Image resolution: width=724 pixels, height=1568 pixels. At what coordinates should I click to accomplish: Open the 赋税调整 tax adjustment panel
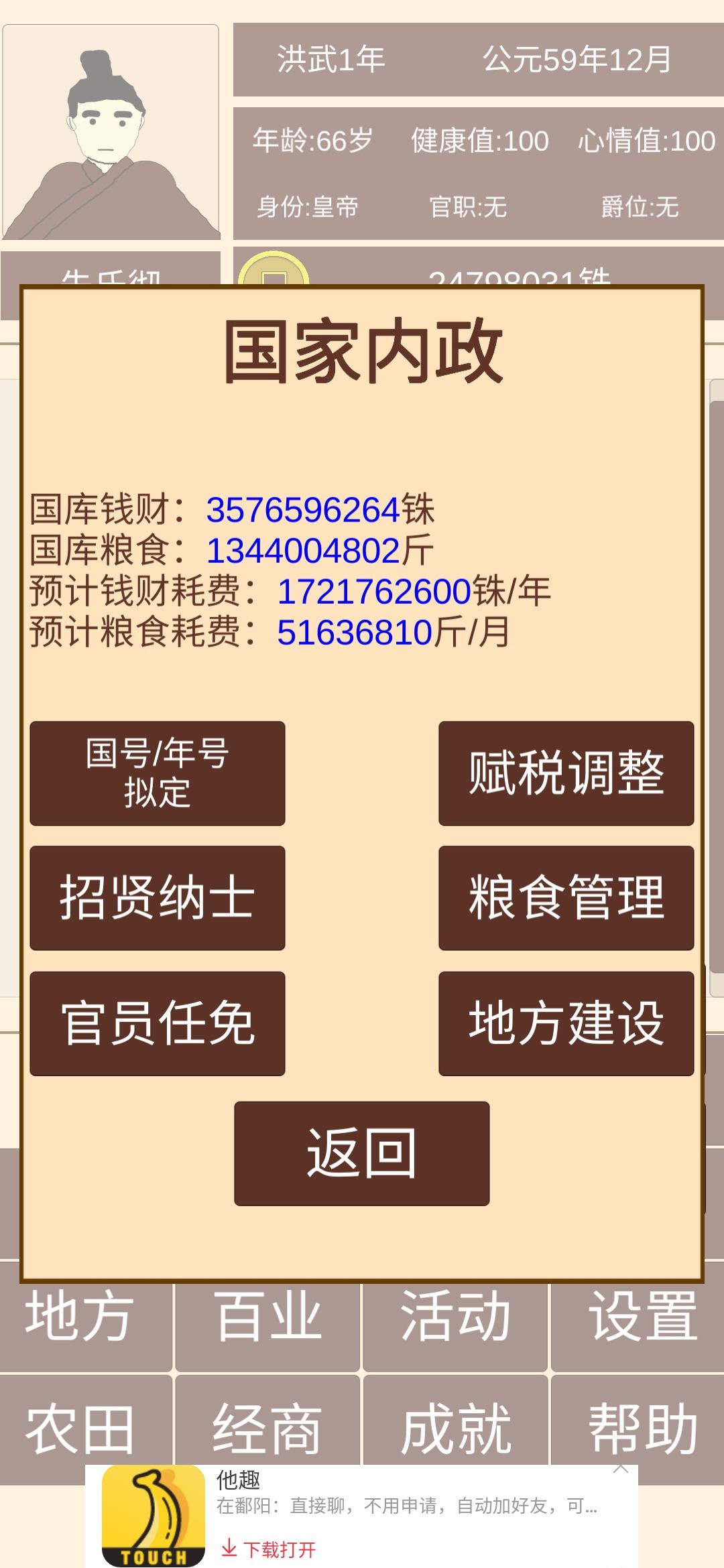point(566,772)
